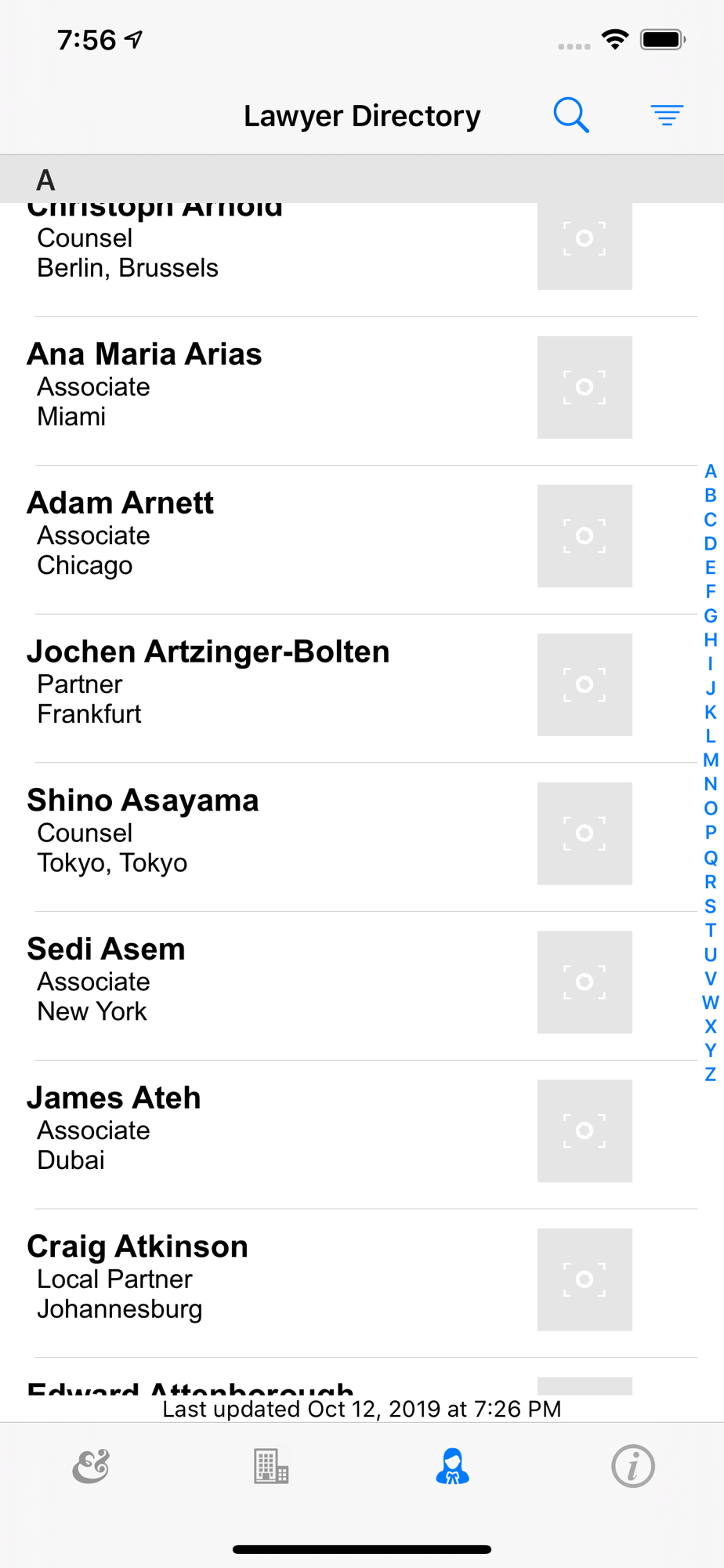724x1568 pixels.
Task: Switch to the offices building tab
Action: tap(271, 1466)
